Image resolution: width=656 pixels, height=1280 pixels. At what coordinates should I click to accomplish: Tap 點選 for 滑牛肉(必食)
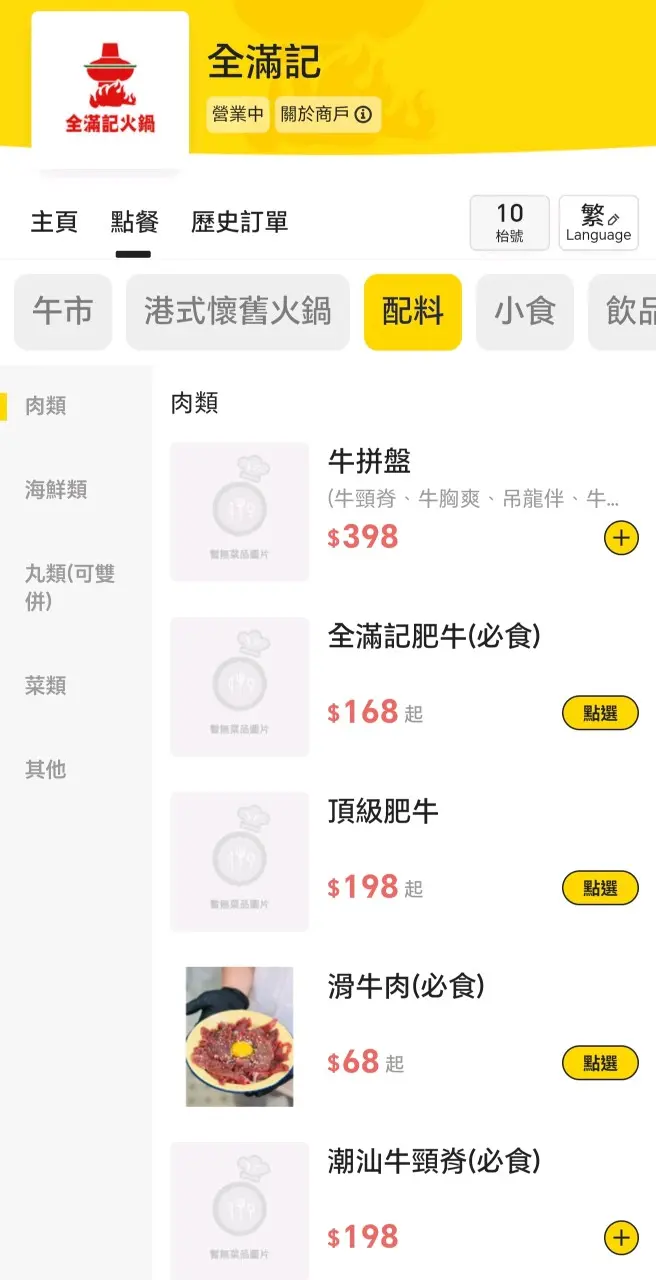[x=600, y=1063]
